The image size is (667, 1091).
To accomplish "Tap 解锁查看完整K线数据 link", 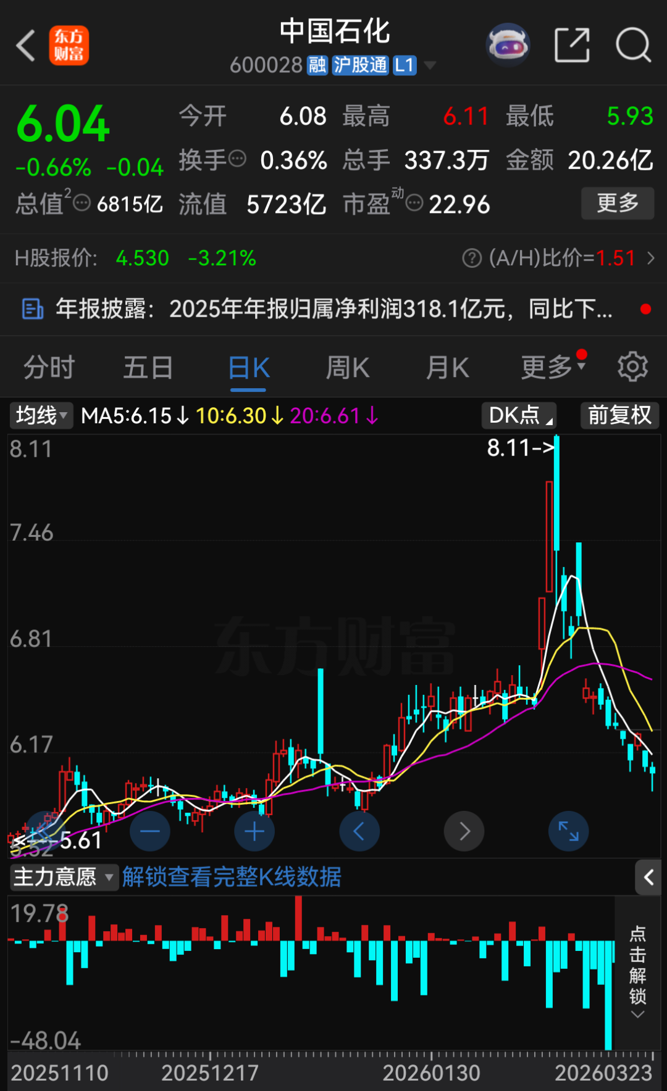I will (232, 878).
